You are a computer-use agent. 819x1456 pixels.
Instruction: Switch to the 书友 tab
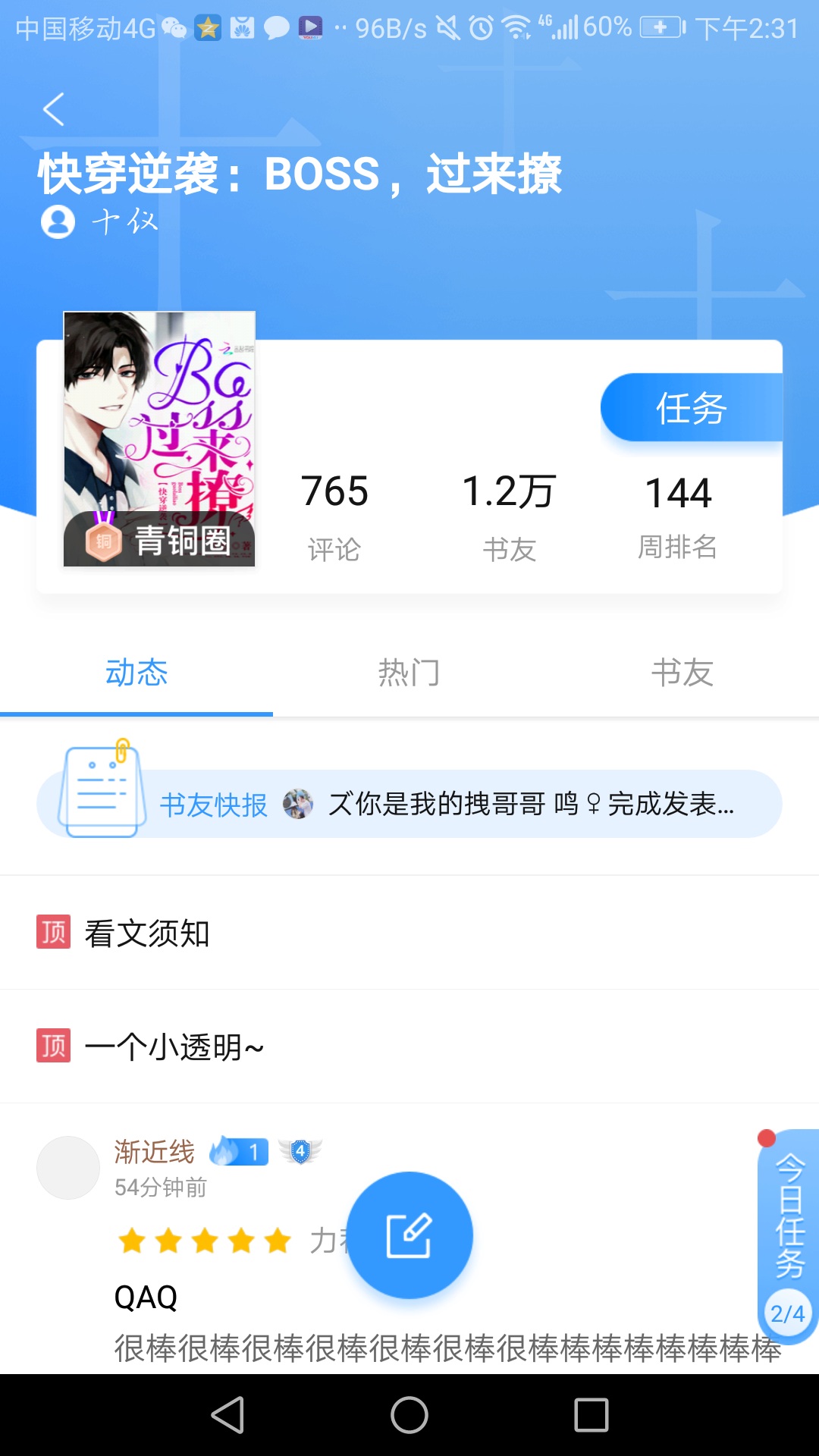pos(682,673)
